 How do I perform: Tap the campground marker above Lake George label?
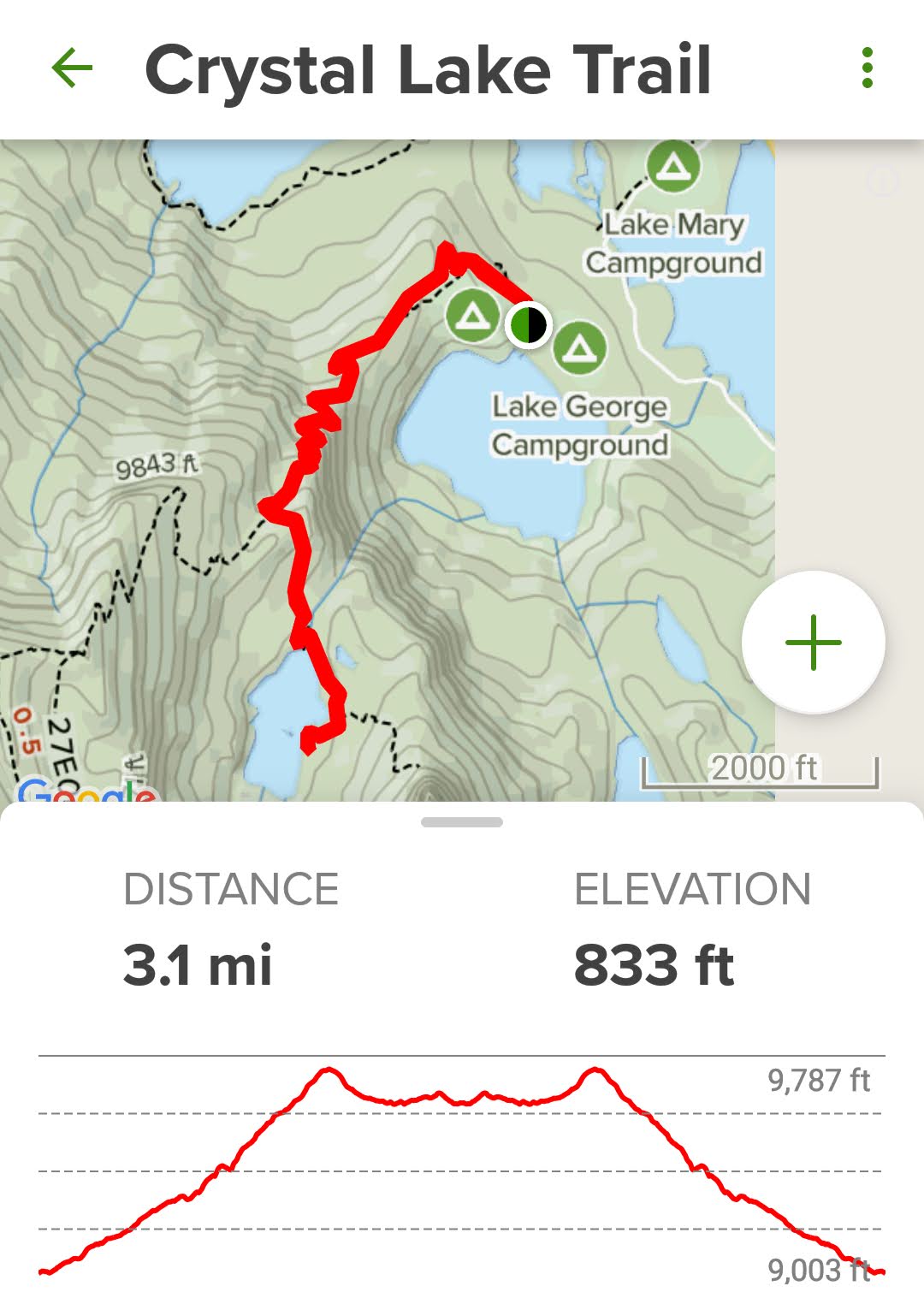580,347
